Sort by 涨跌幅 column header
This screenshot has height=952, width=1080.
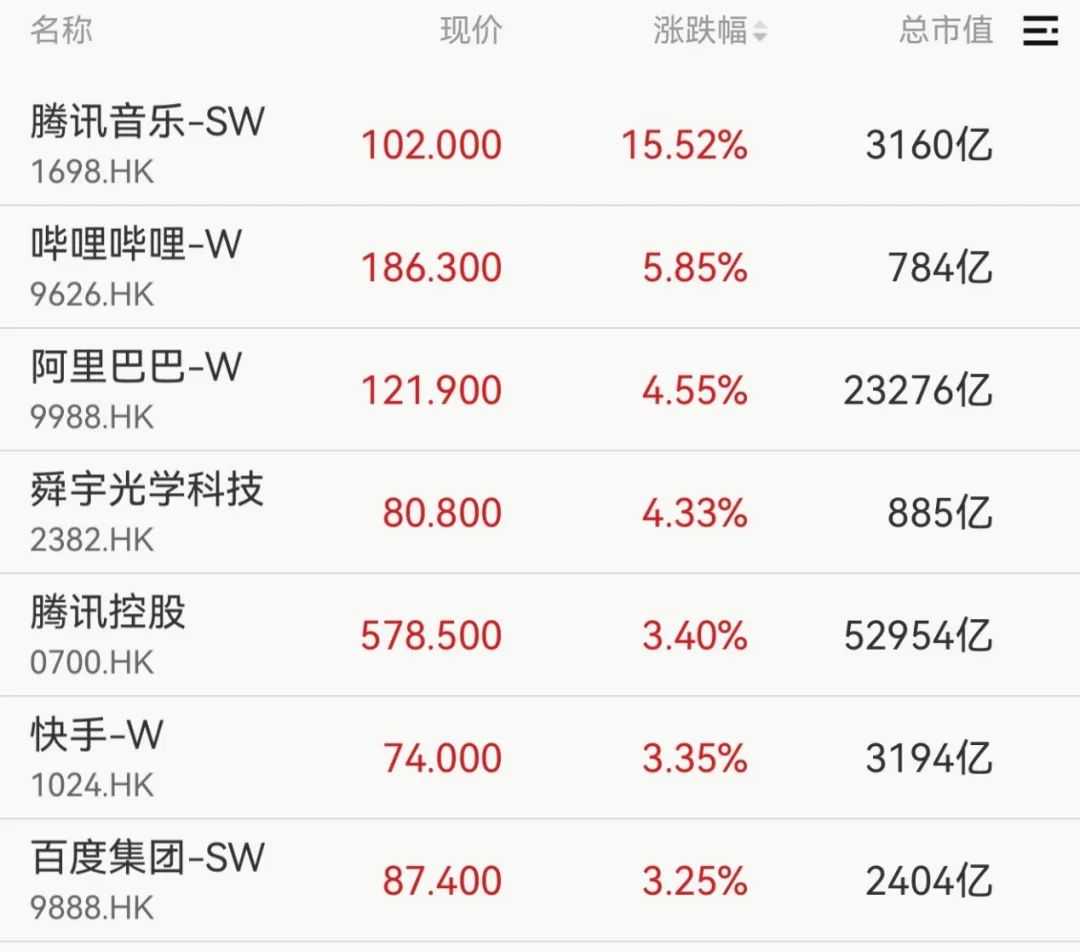[710, 31]
